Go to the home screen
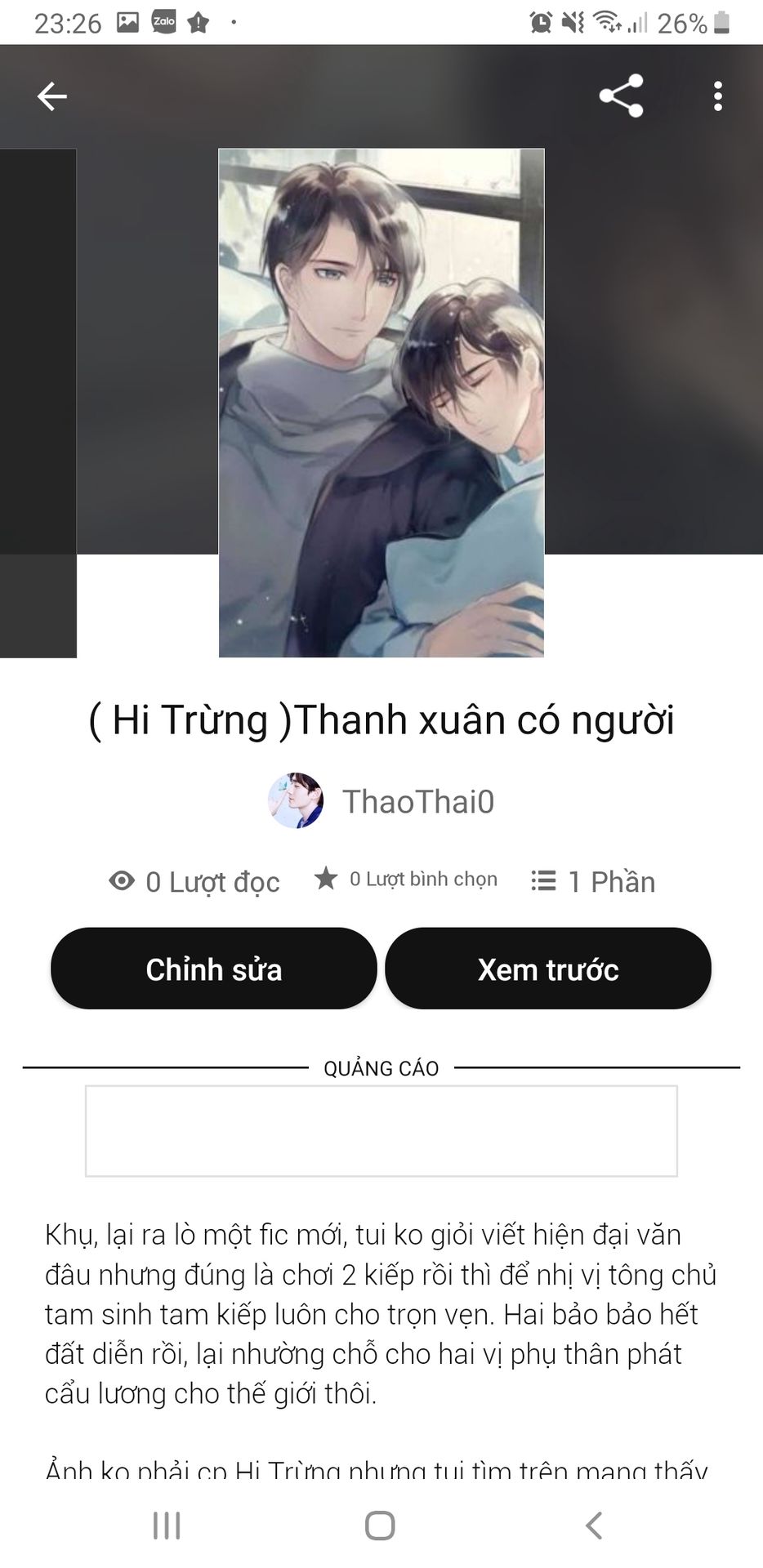 click(380, 1525)
